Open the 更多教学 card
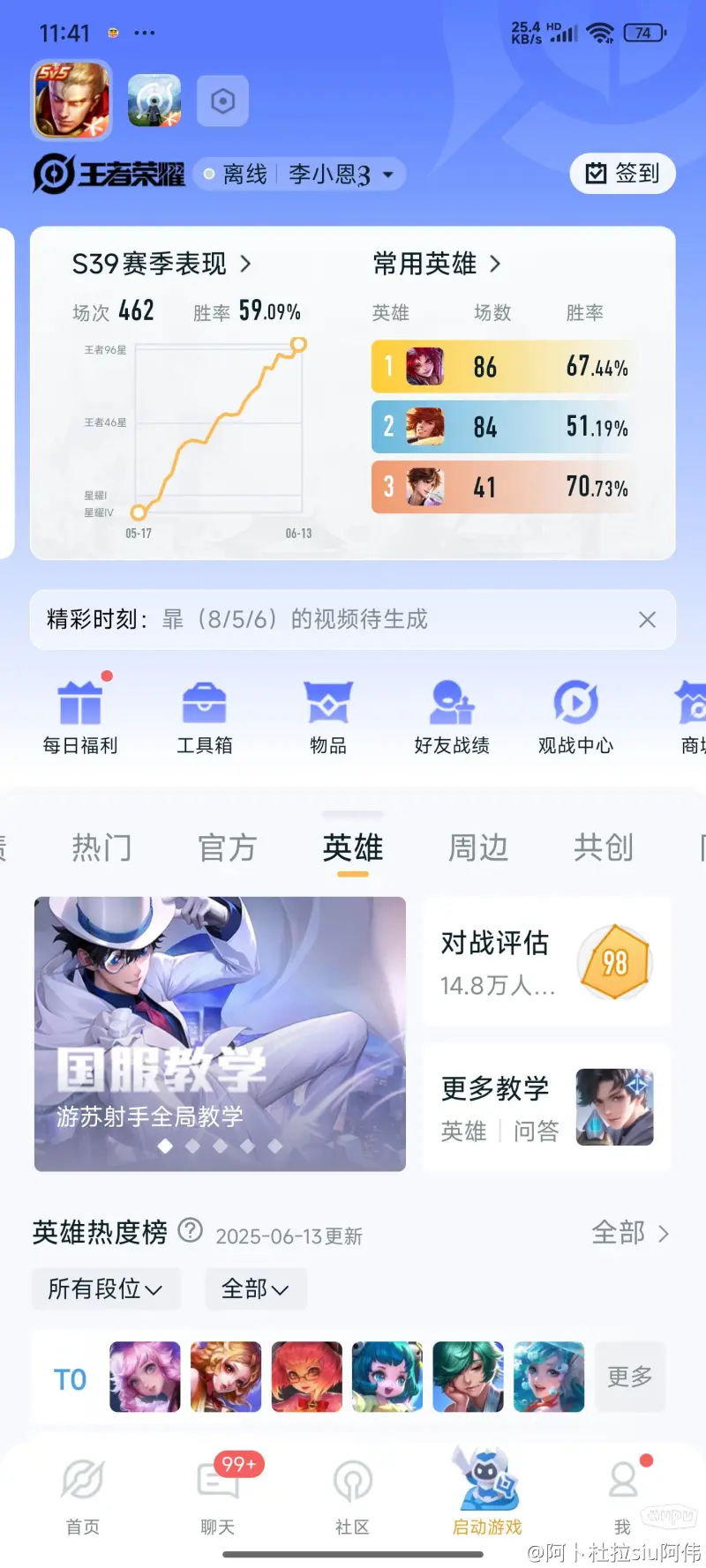The height and width of the screenshot is (1568, 706). (546, 1108)
